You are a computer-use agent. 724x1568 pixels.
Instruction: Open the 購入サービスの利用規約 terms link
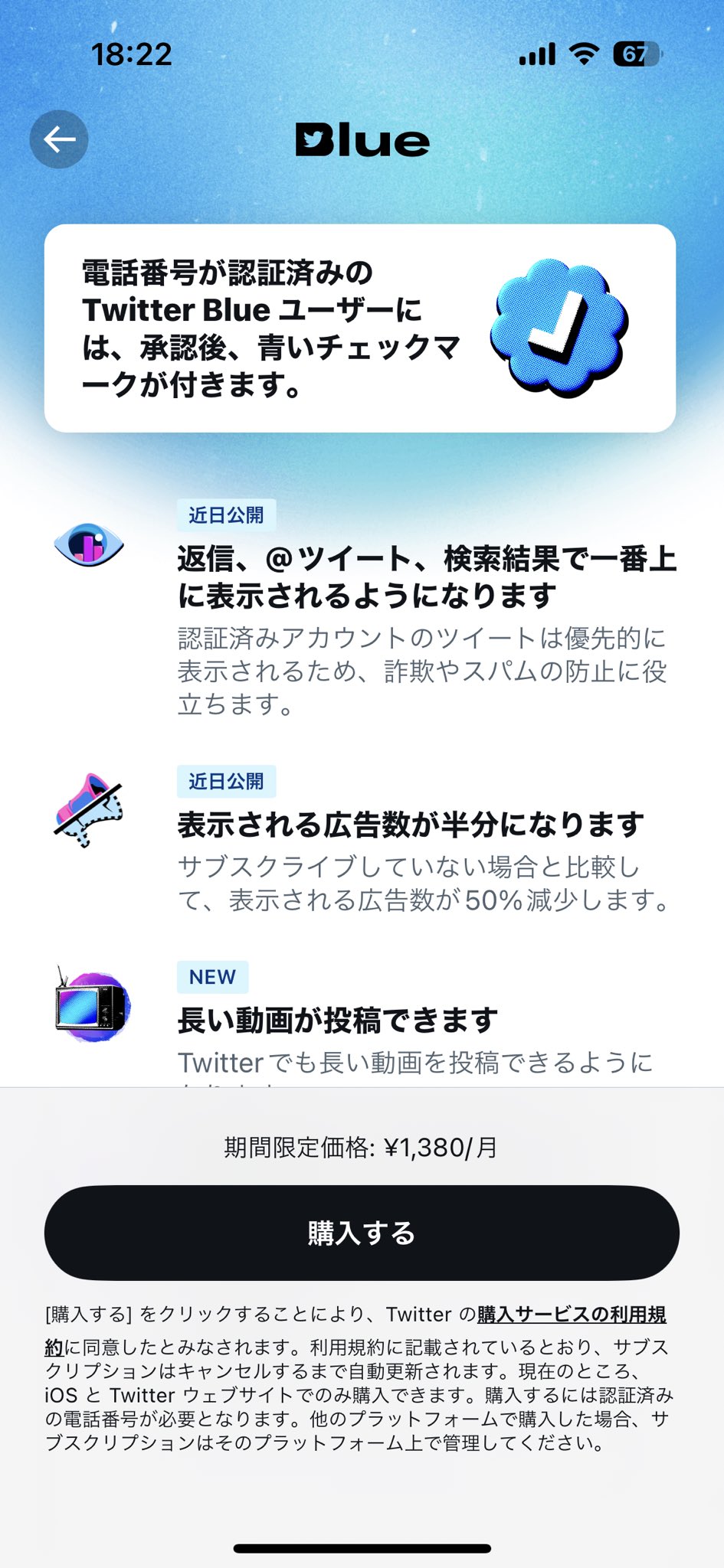[572, 1315]
